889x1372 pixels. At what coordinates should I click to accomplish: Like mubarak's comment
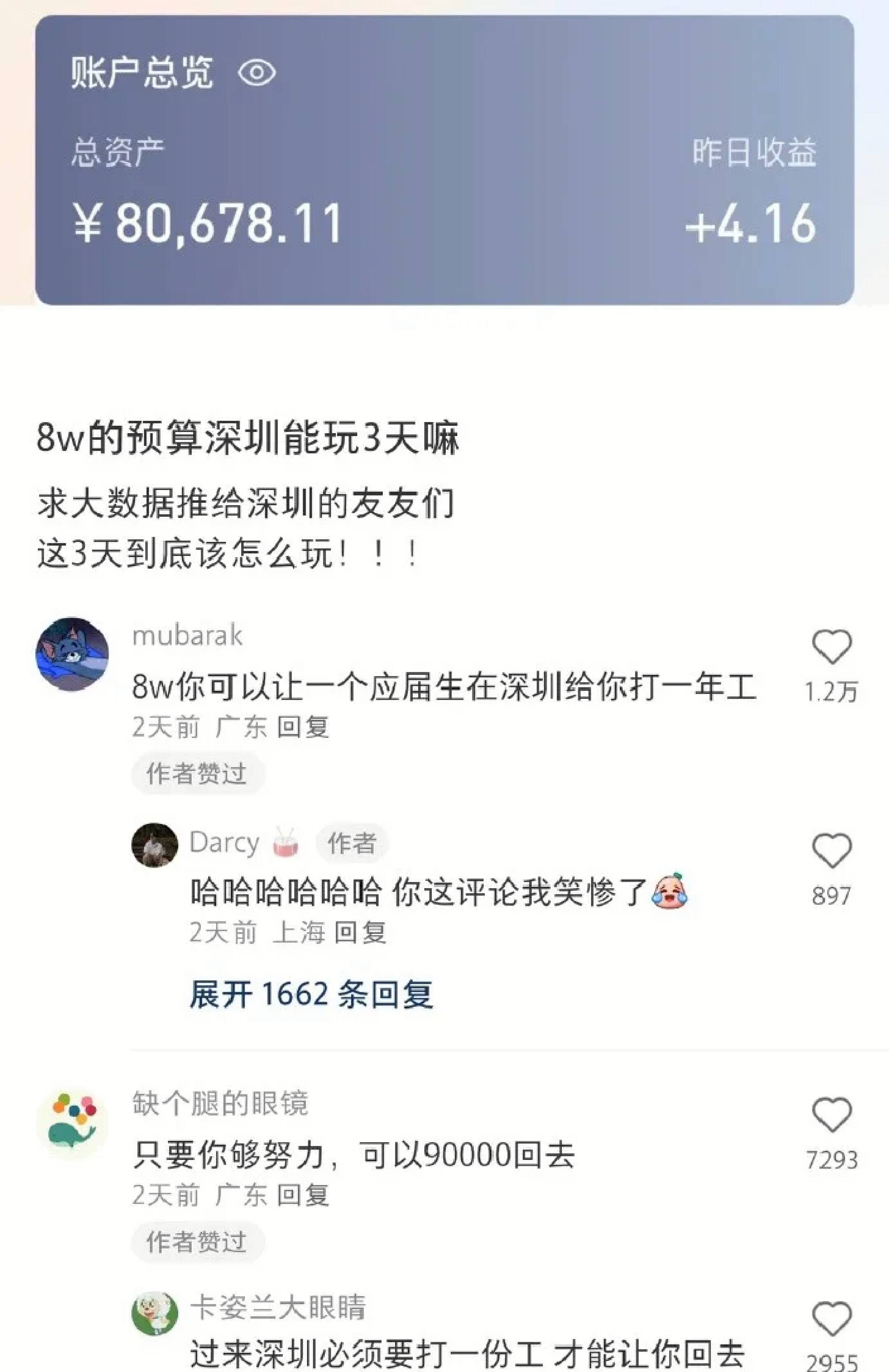pos(831,647)
